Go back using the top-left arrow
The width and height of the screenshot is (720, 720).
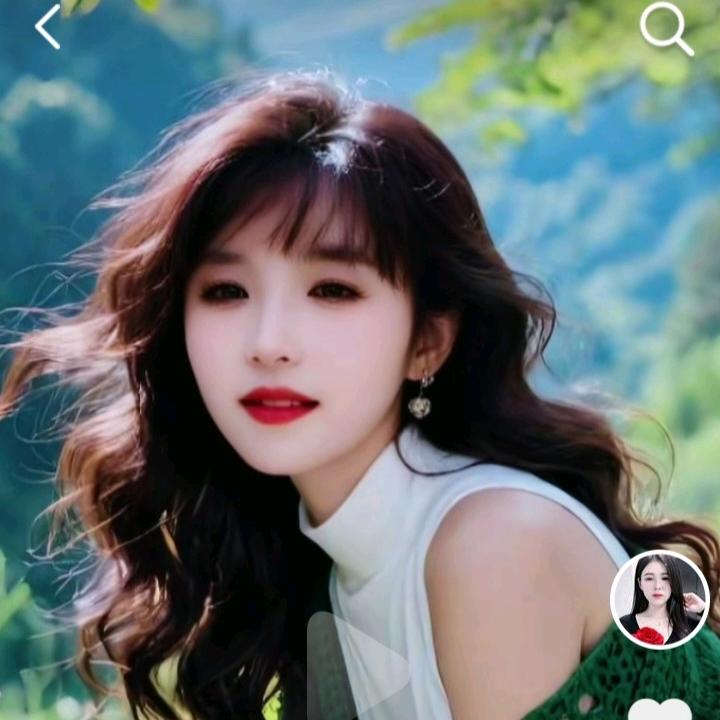tap(47, 27)
